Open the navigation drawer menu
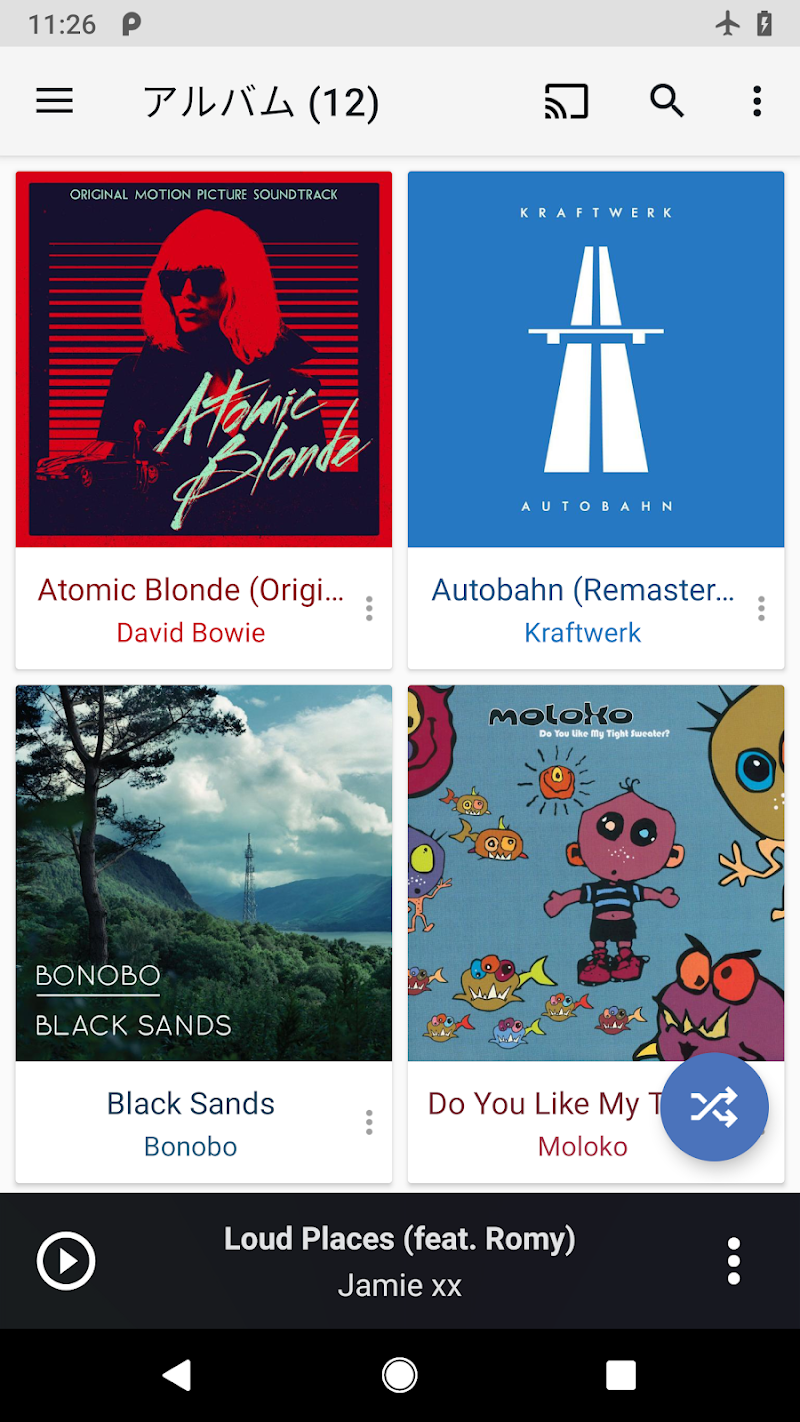The width and height of the screenshot is (800, 1422). [x=55, y=101]
